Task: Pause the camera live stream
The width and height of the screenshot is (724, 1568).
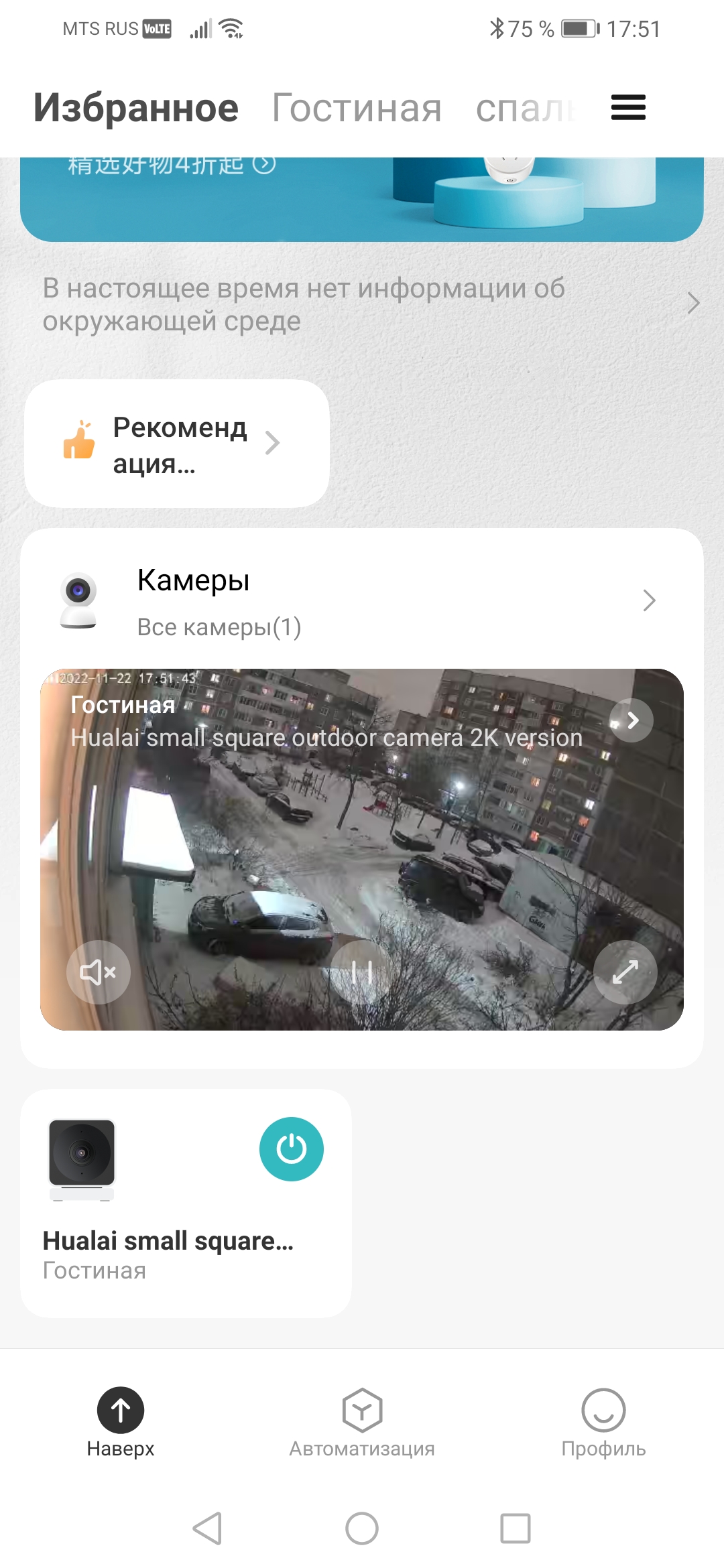Action: coord(362,972)
